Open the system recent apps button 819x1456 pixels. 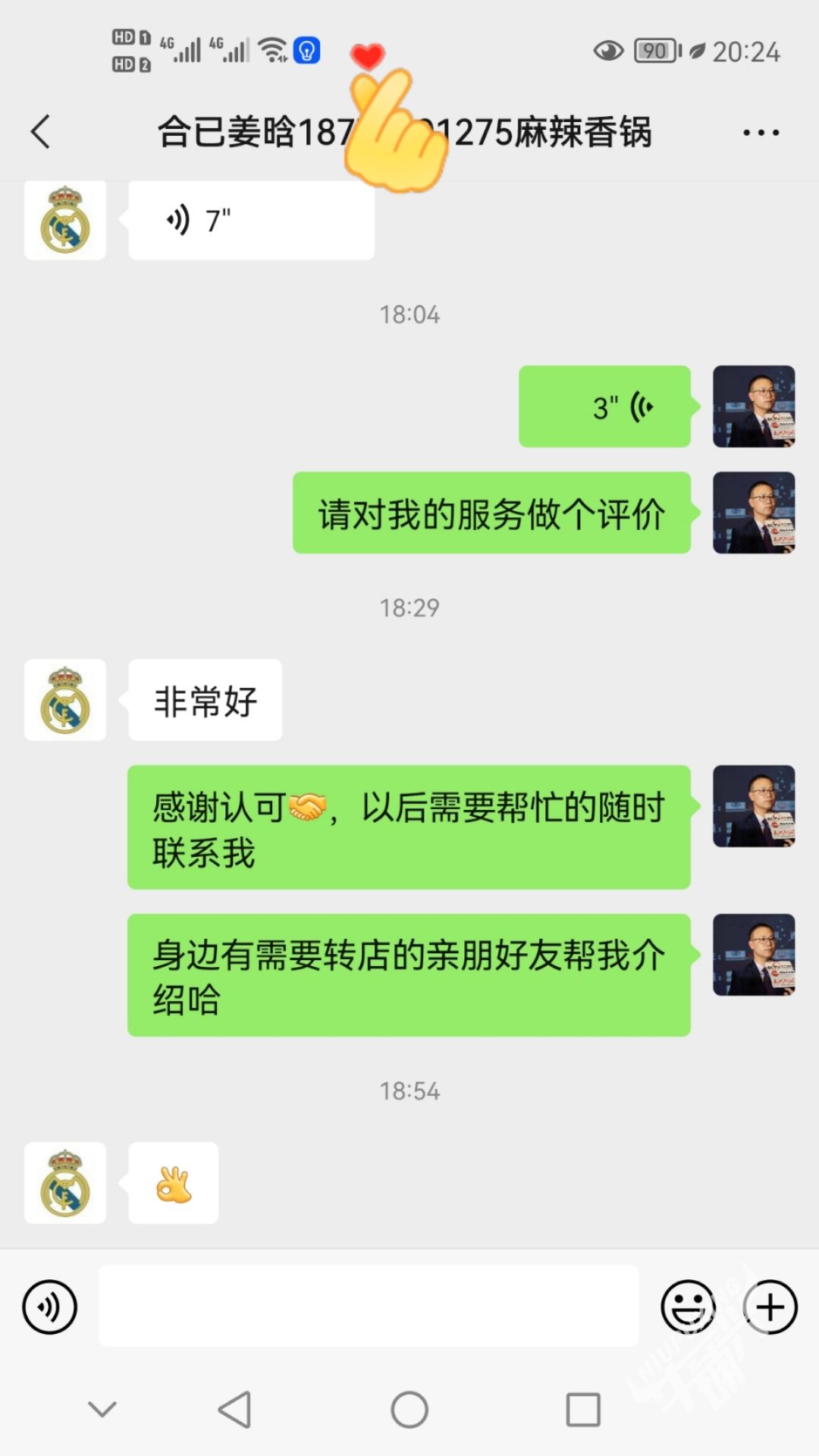(583, 1410)
